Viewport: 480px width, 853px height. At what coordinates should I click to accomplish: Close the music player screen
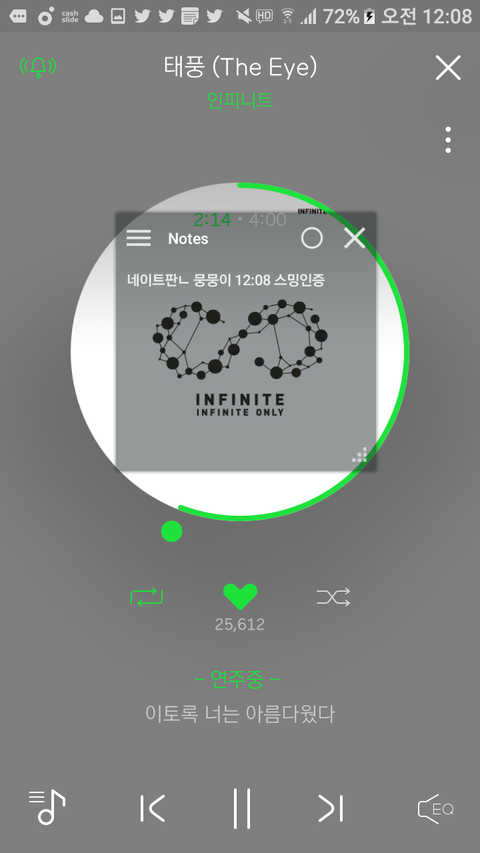click(448, 67)
